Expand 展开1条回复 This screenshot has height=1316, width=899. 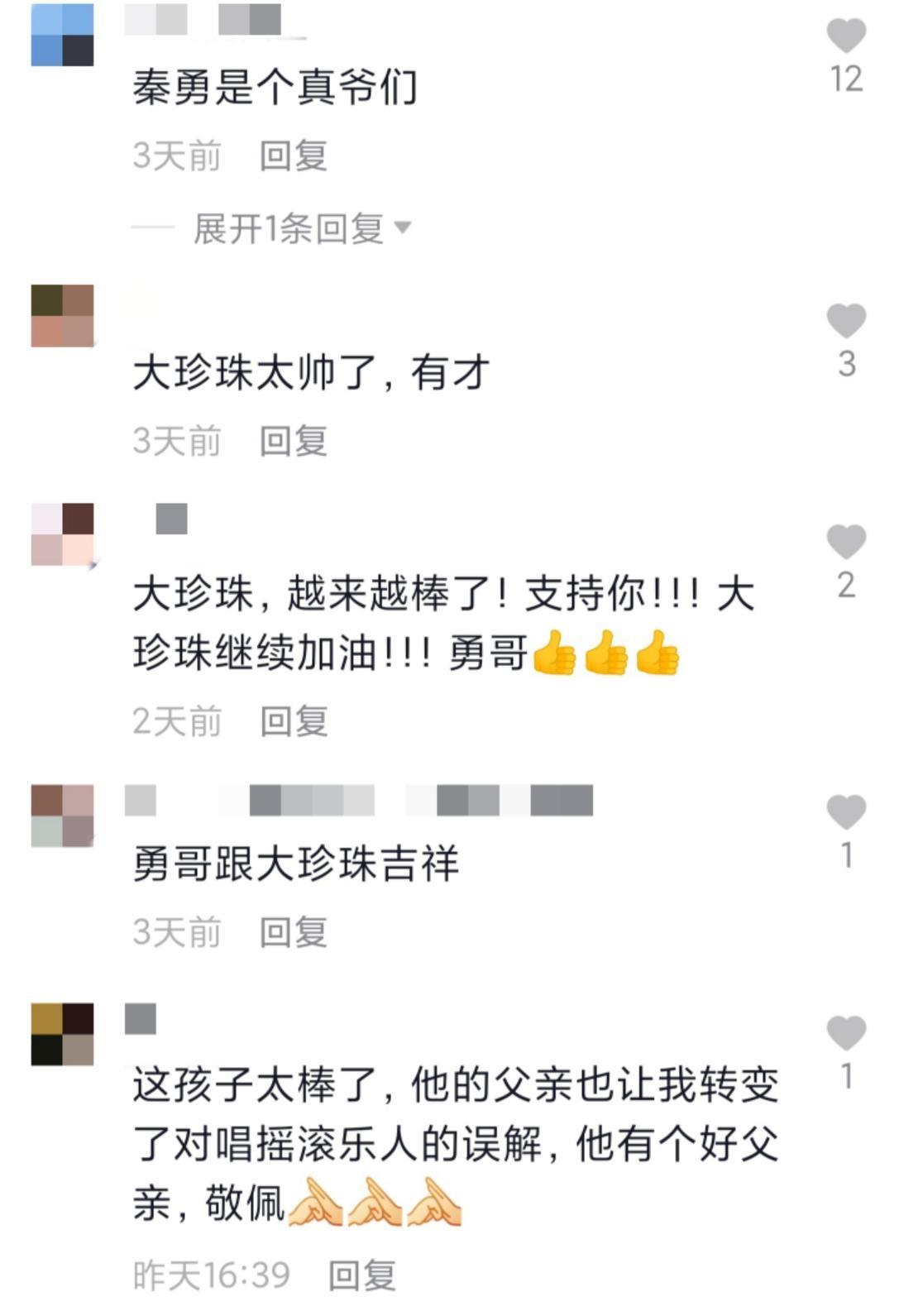point(301,228)
